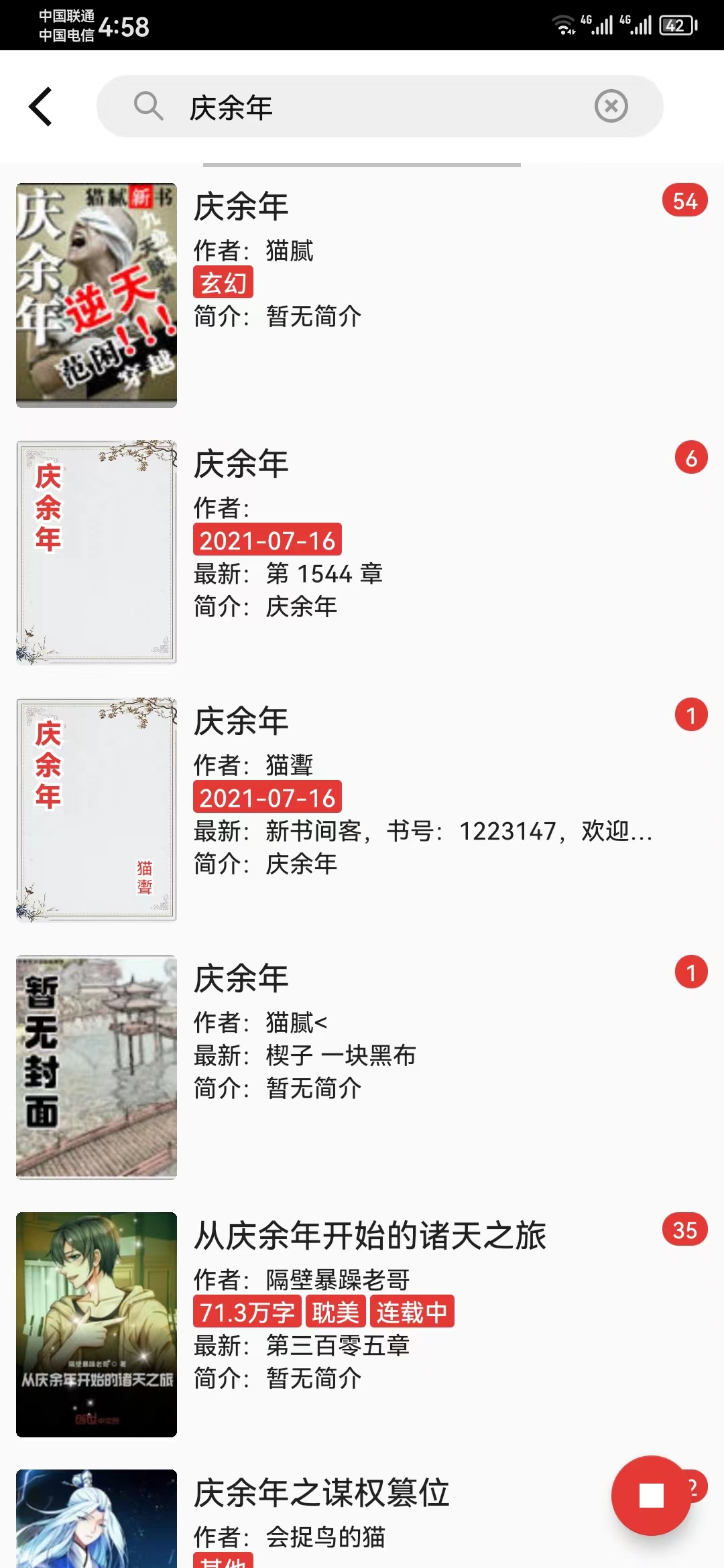Open 庆余年 result with latest 楔子 一块黑布
Image resolution: width=724 pixels, height=1568 pixels.
pyautogui.click(x=362, y=1067)
